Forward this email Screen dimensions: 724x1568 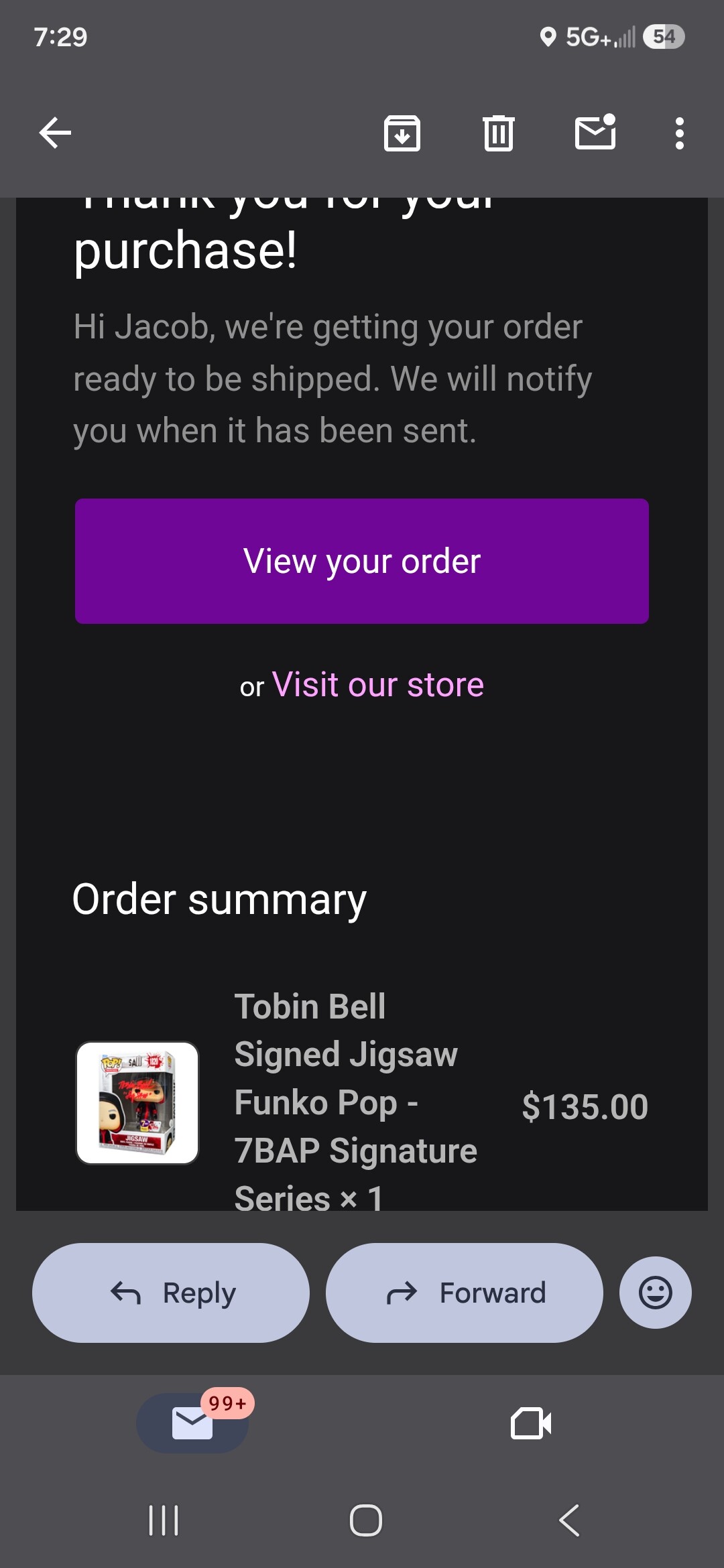point(465,1293)
